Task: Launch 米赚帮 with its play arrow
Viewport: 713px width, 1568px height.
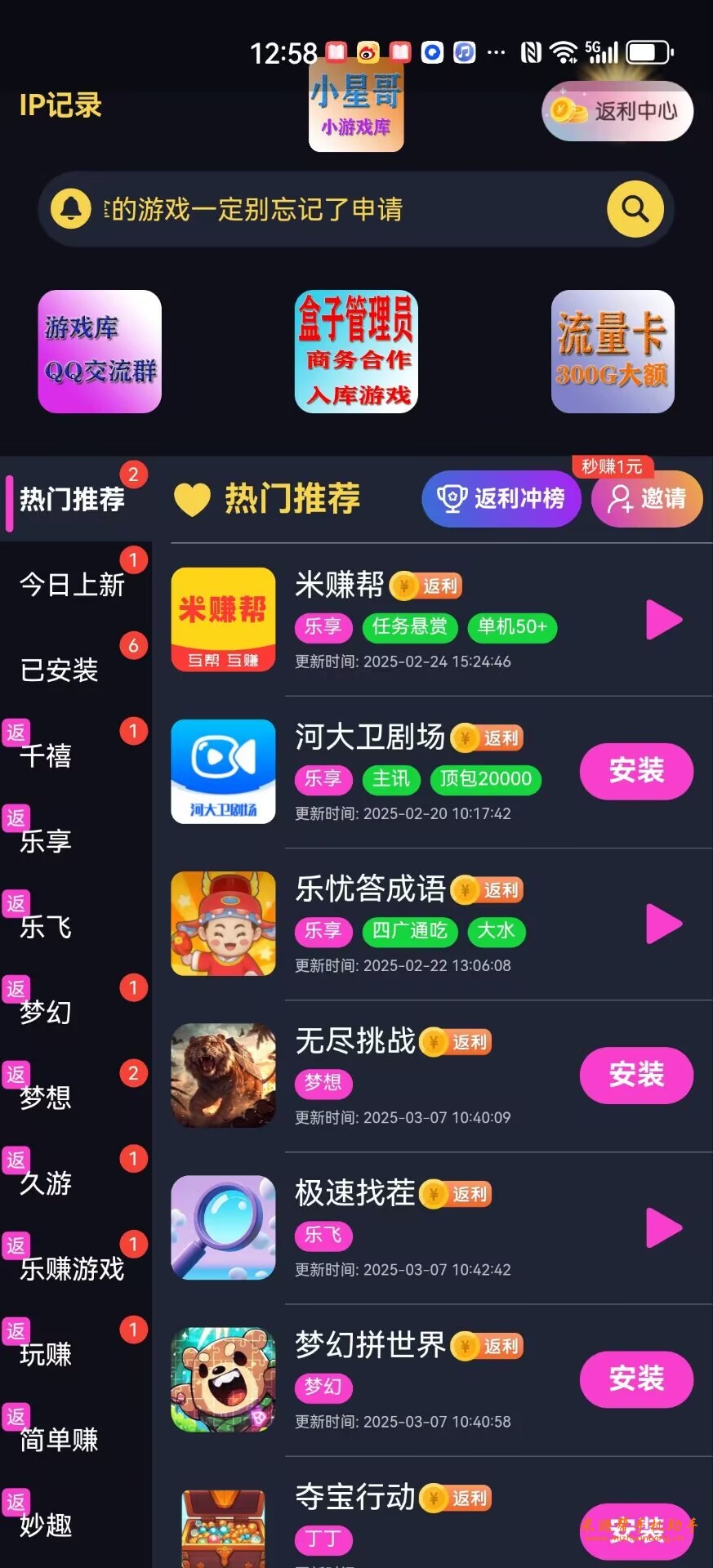Action: click(663, 620)
